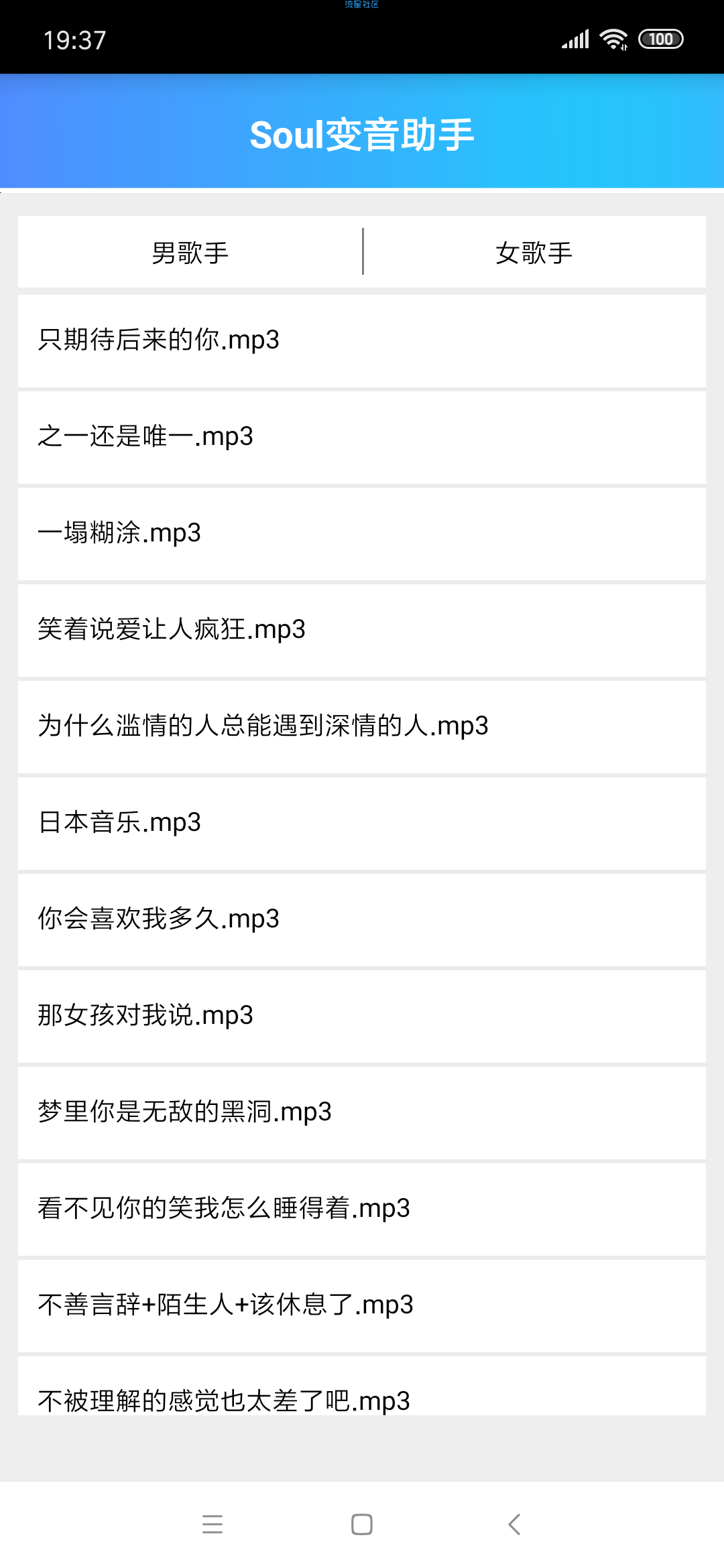Select 之一还是唯一.mp3
The image size is (724, 1568).
tap(362, 438)
